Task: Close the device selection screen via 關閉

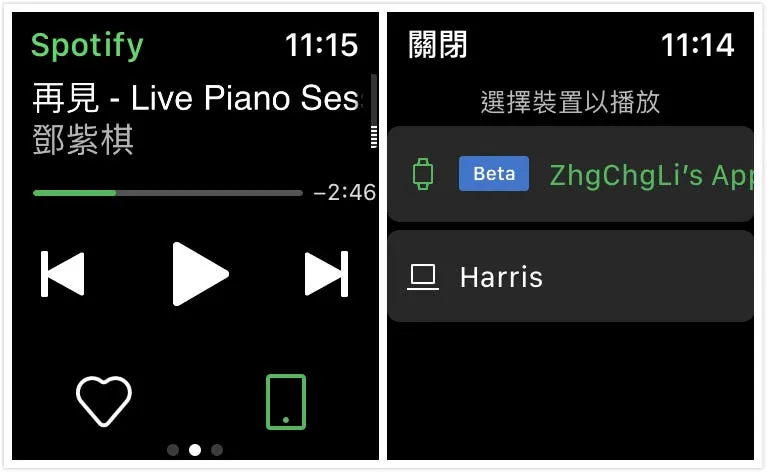Action: tap(438, 45)
